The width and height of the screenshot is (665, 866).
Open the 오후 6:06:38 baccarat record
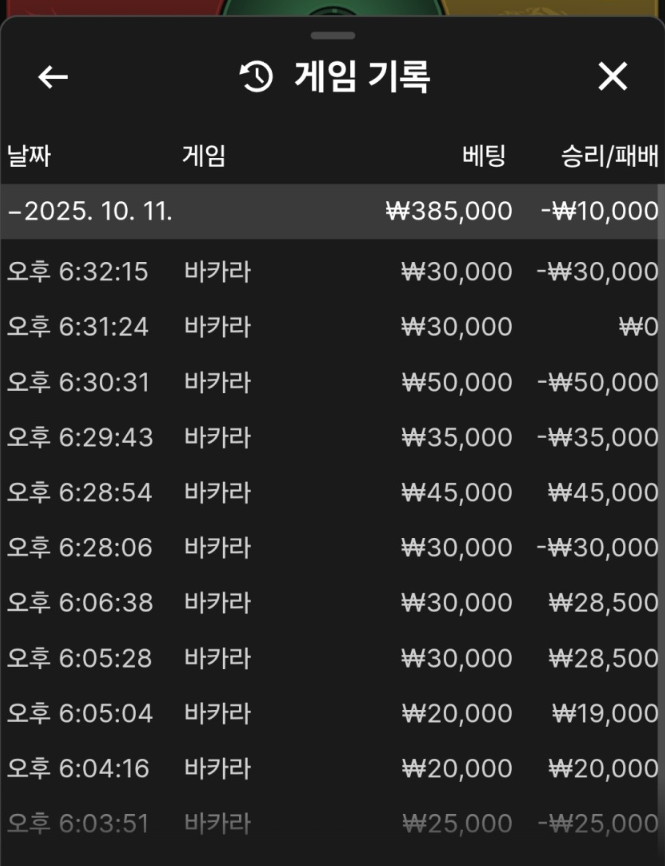coord(332,603)
